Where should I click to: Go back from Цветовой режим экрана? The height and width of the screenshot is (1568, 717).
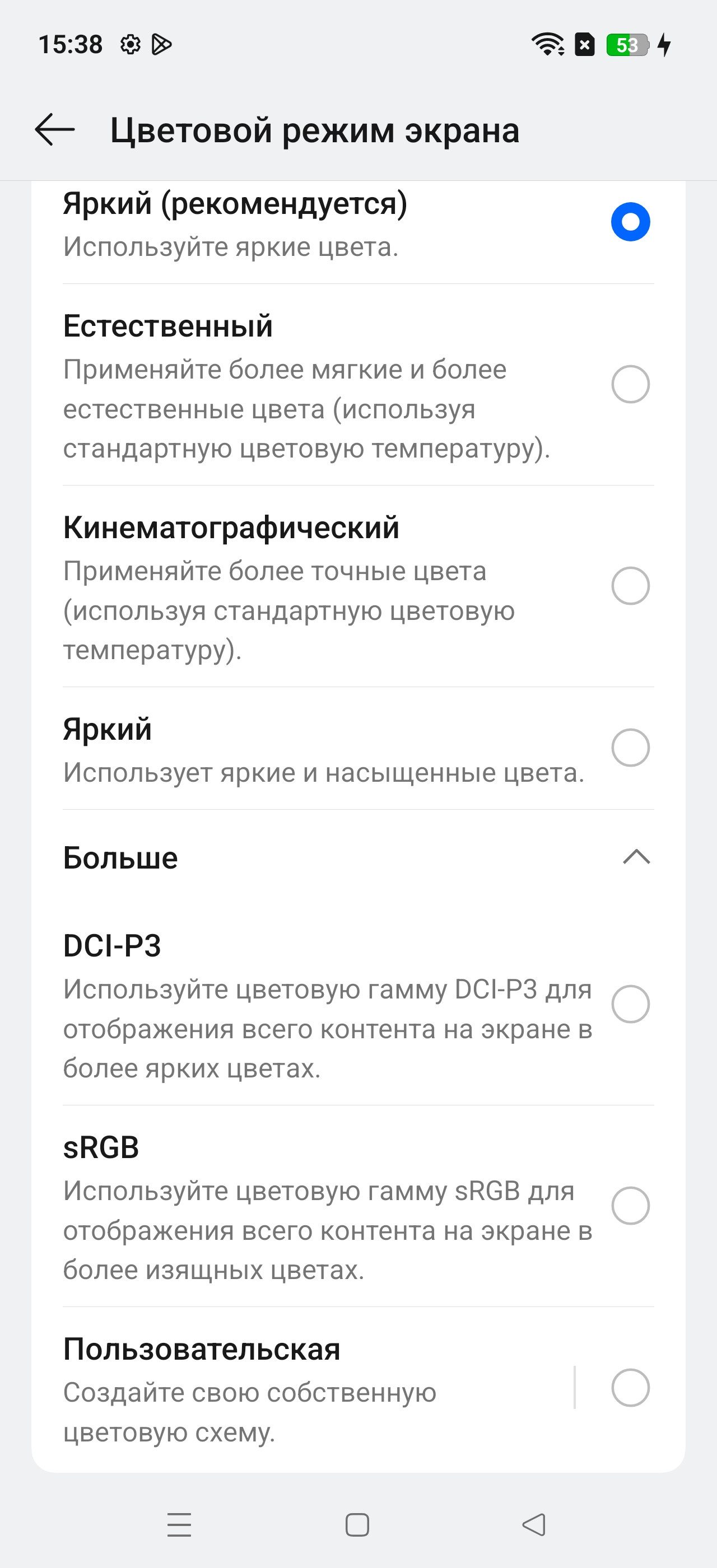55,130
